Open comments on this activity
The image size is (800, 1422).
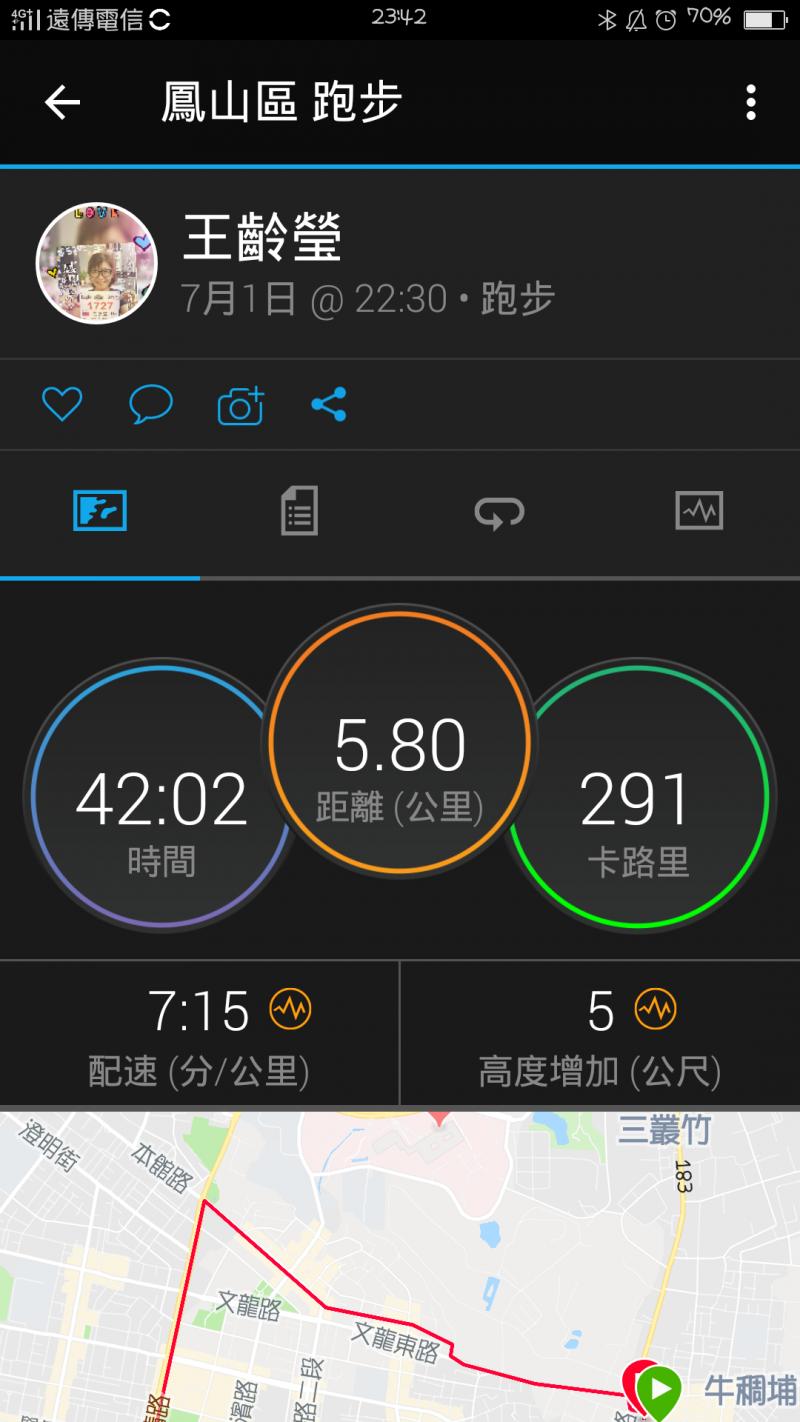coord(151,404)
